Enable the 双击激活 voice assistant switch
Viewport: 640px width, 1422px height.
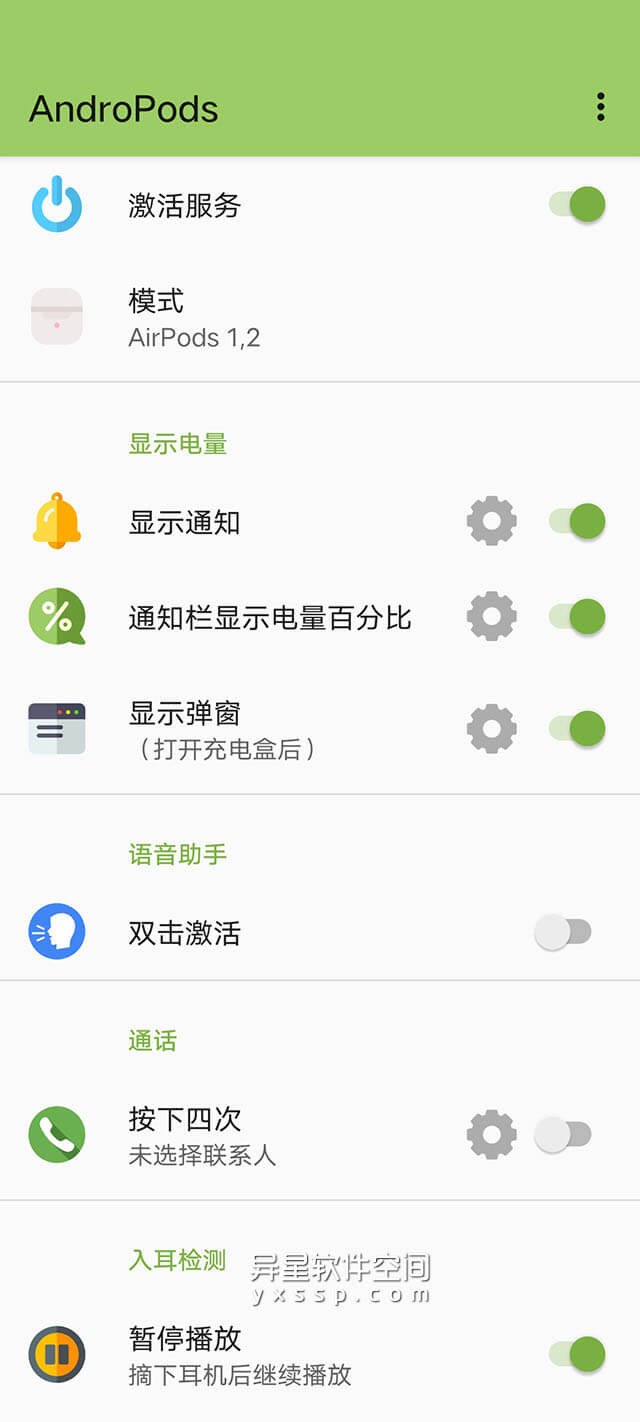(563, 933)
